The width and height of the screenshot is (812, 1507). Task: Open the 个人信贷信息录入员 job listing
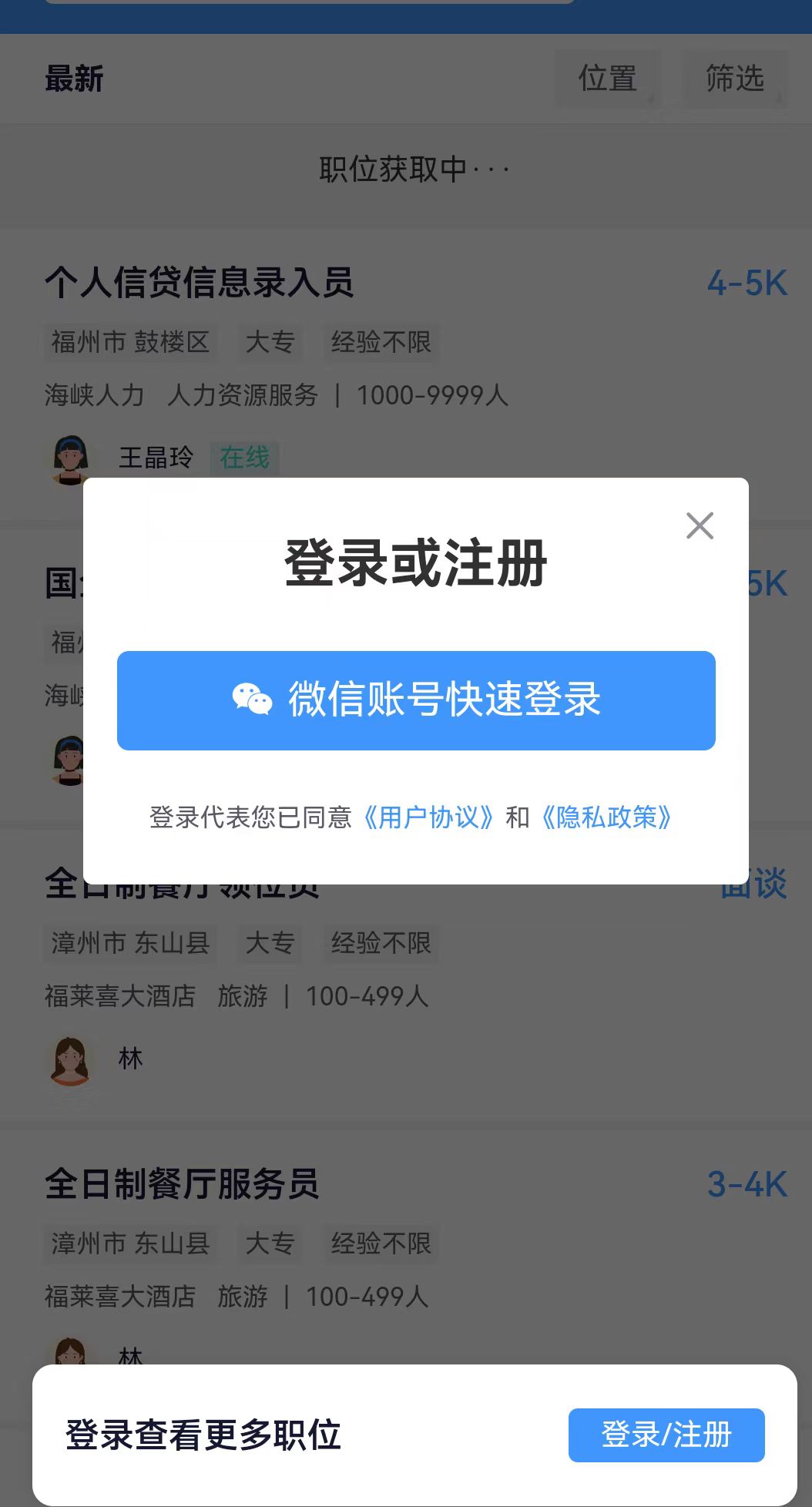tap(199, 282)
